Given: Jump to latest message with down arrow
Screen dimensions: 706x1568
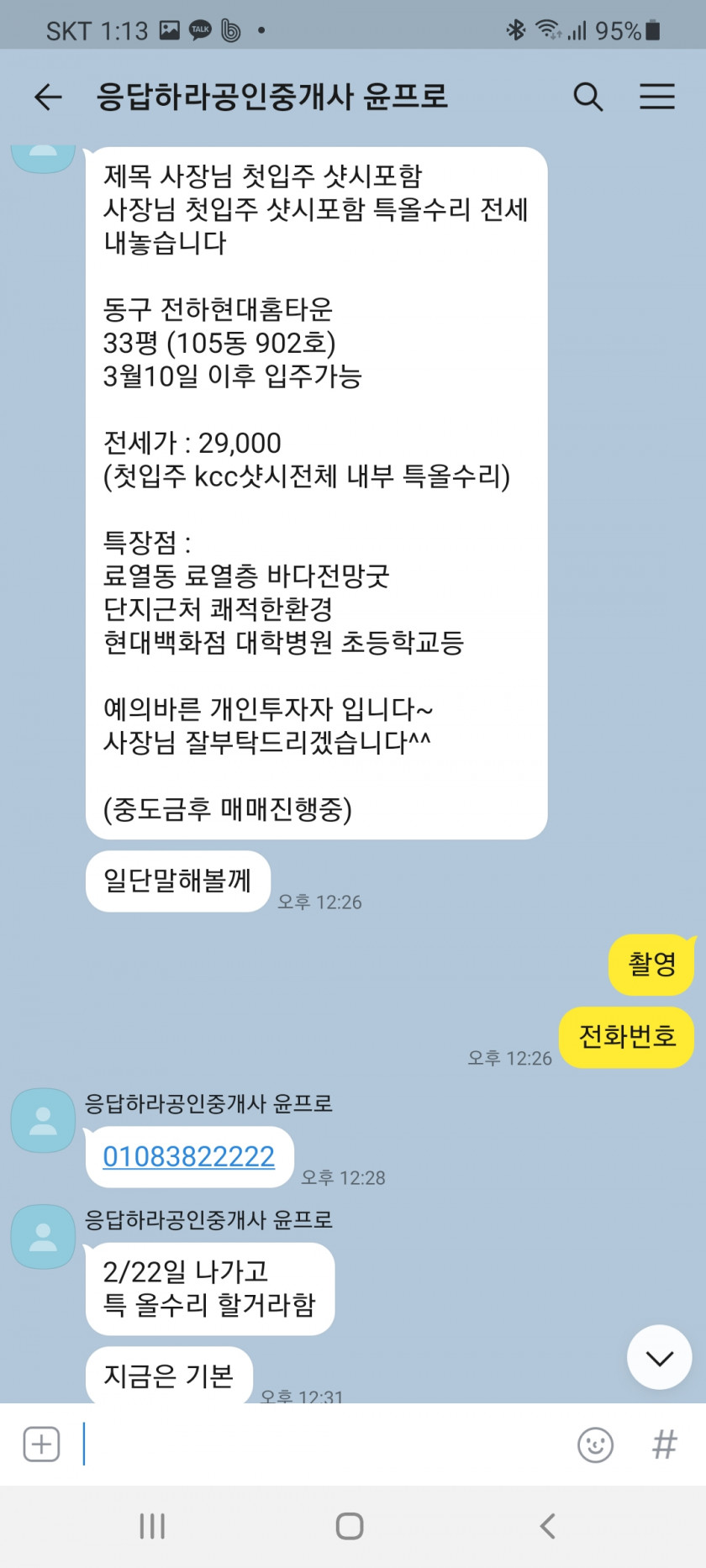Looking at the screenshot, I should click(x=659, y=1357).
